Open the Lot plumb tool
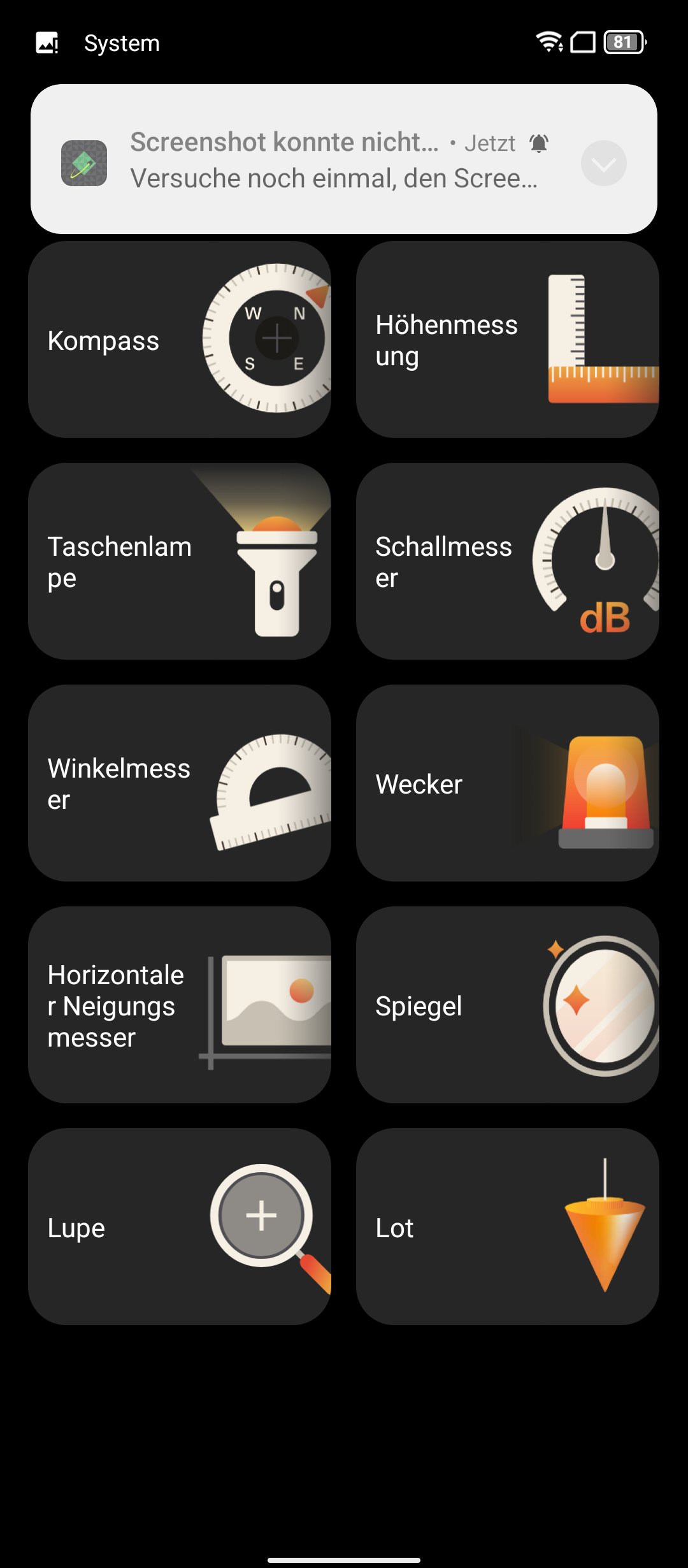This screenshot has width=688, height=1568. 507,1226
